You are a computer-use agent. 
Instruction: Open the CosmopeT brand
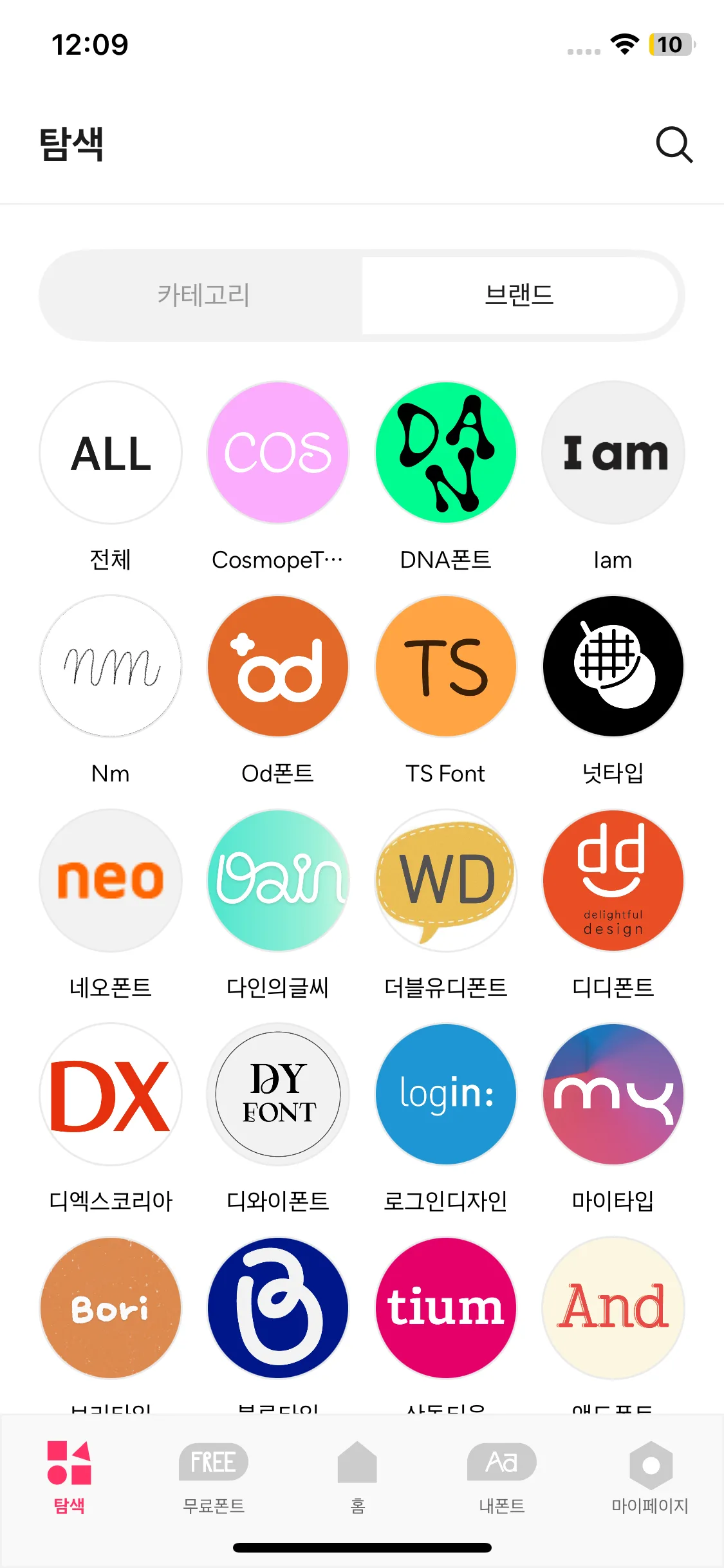[278, 453]
